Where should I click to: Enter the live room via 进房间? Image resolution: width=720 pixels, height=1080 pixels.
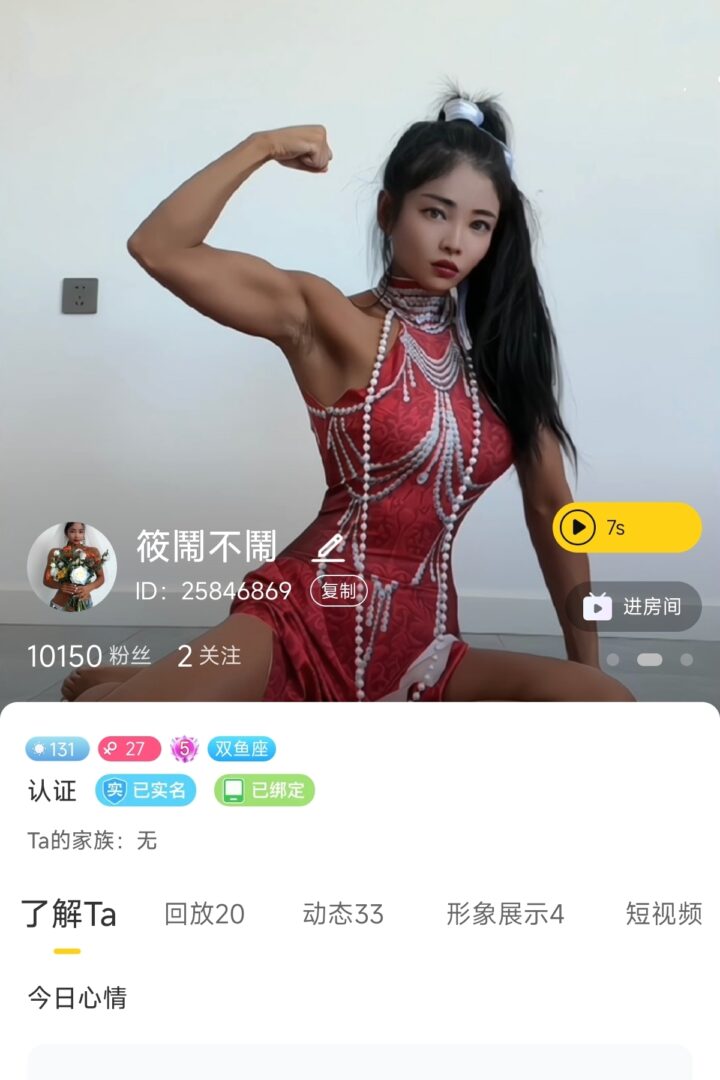click(x=634, y=606)
